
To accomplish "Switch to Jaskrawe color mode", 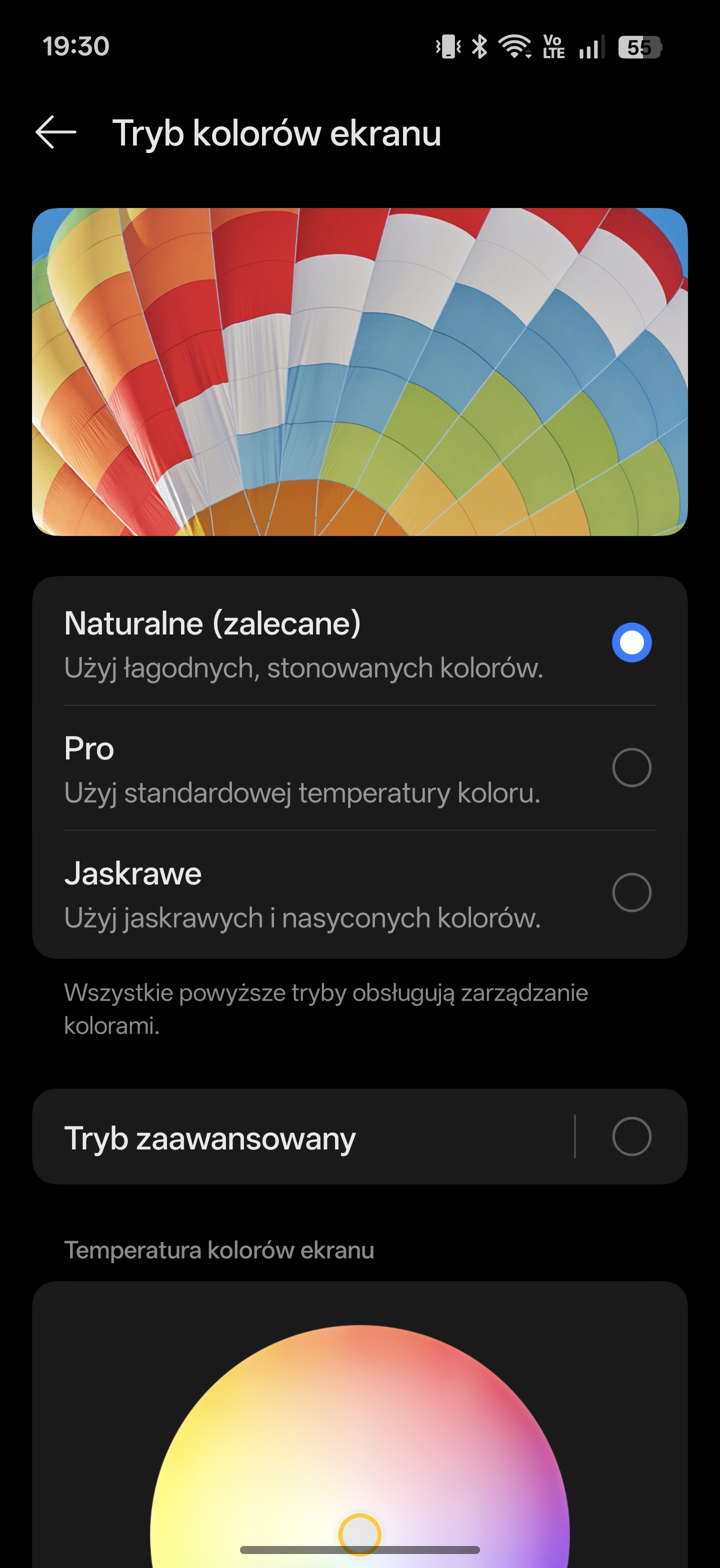I will tap(631, 892).
